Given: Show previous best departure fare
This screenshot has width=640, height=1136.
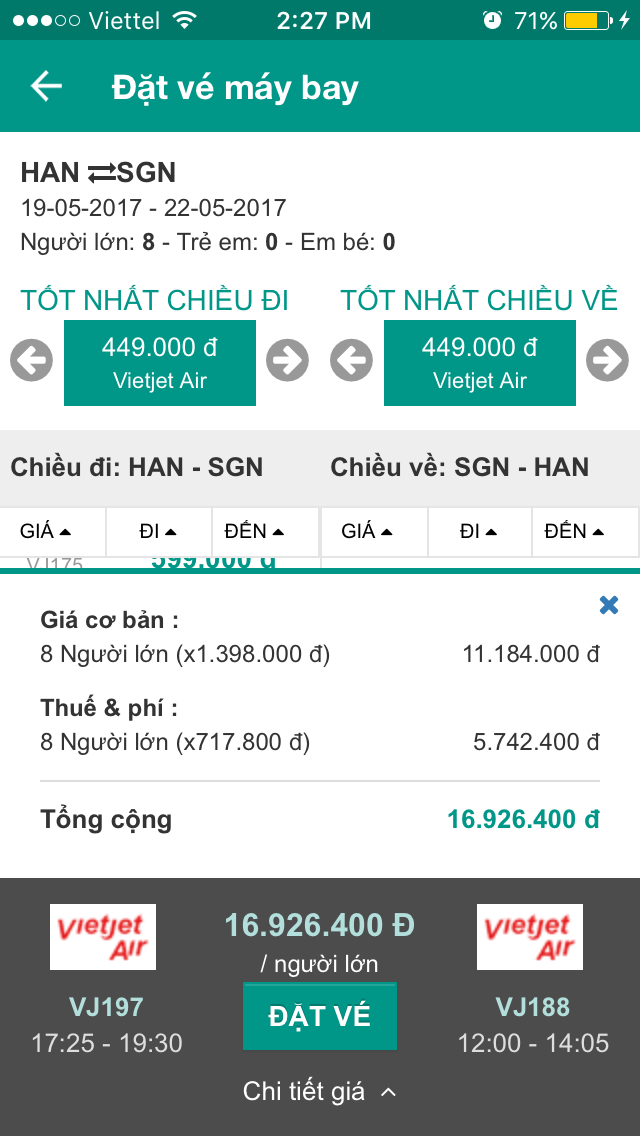Looking at the screenshot, I should pos(31,360).
